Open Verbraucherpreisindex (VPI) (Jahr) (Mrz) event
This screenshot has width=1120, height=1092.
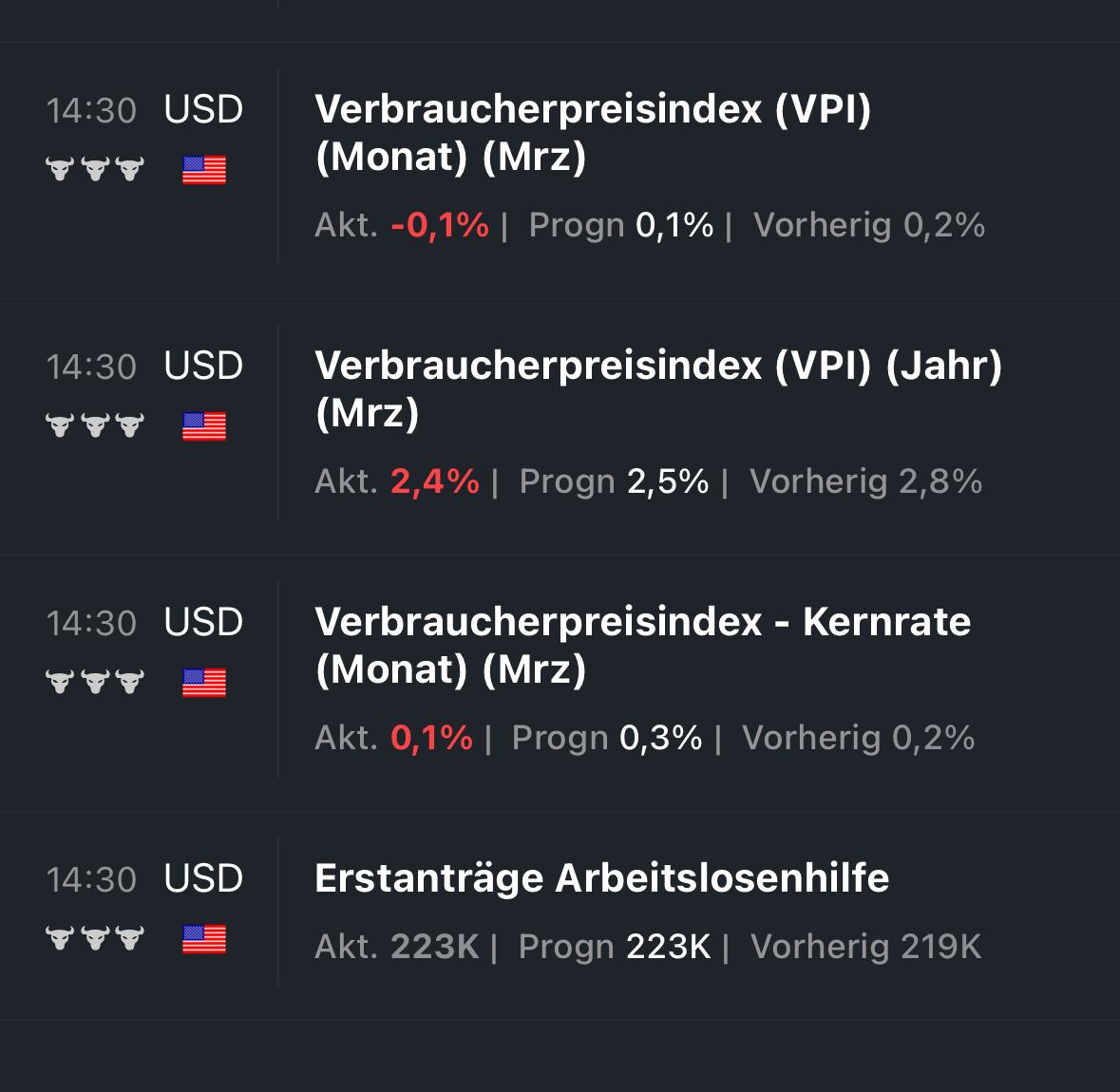[x=657, y=389]
